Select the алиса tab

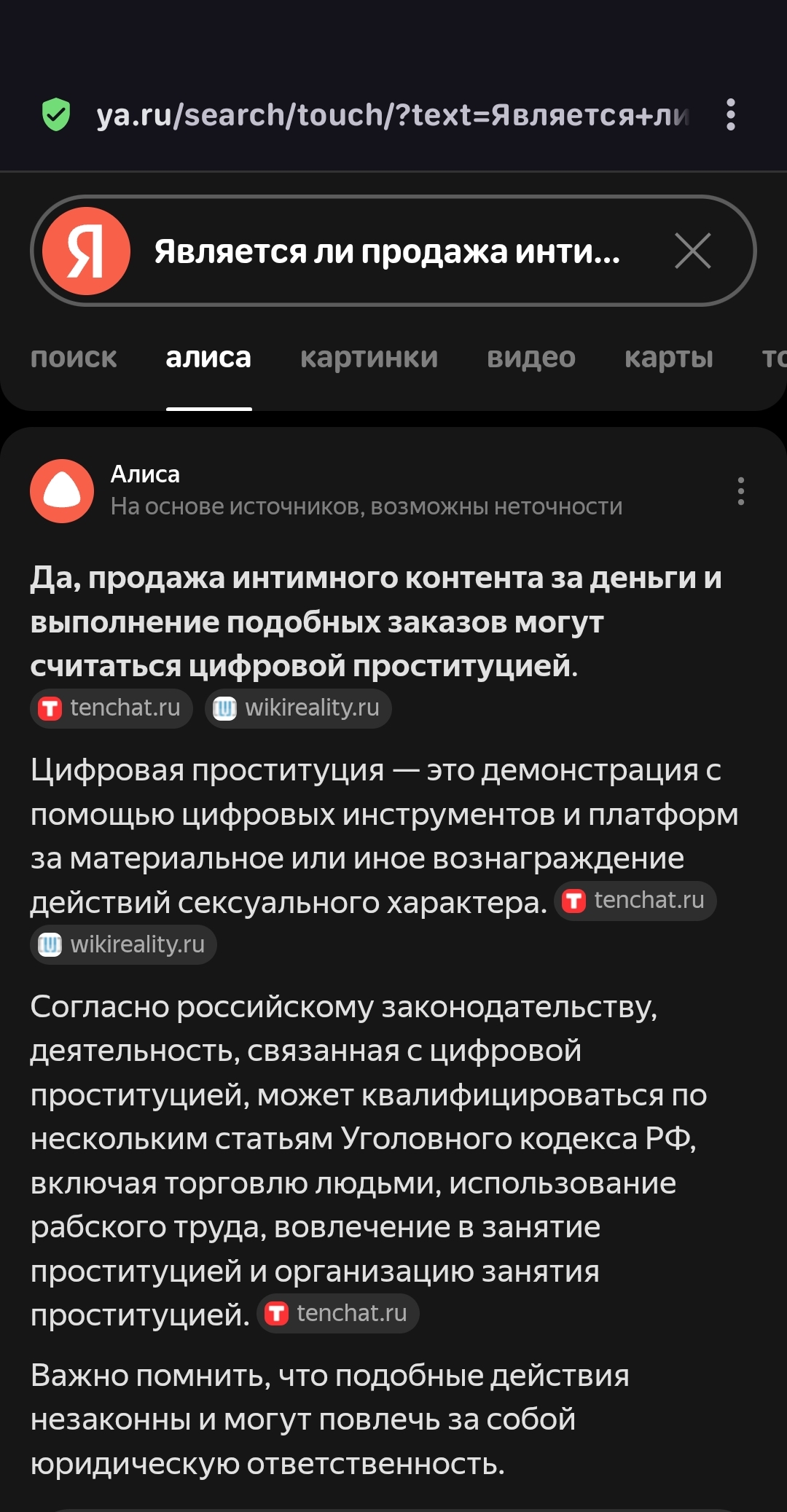208,358
